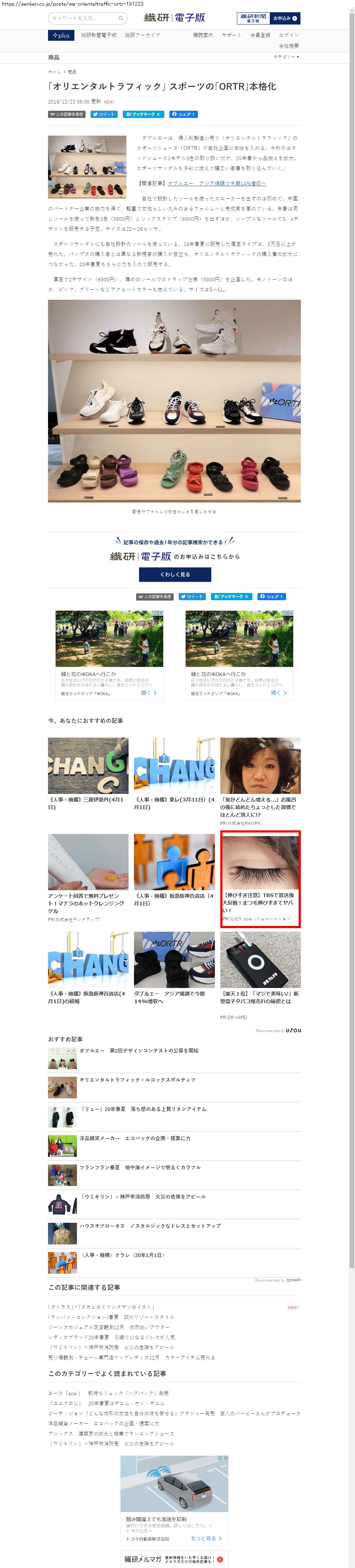Expand the カテゴリー dropdown
The width and height of the screenshot is (355, 1568).
[286, 57]
